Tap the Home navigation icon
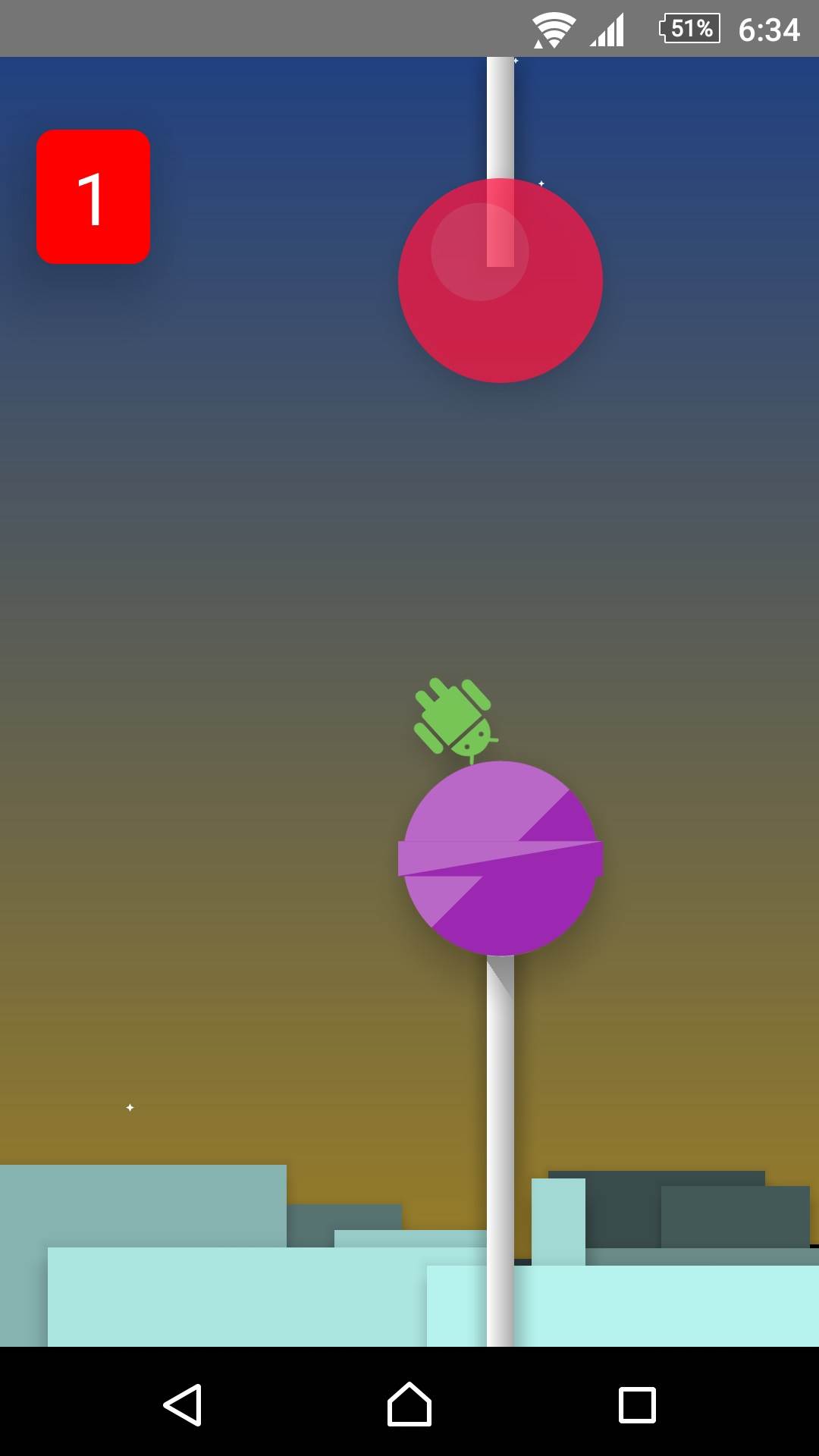The image size is (819, 1456). 409,1401
